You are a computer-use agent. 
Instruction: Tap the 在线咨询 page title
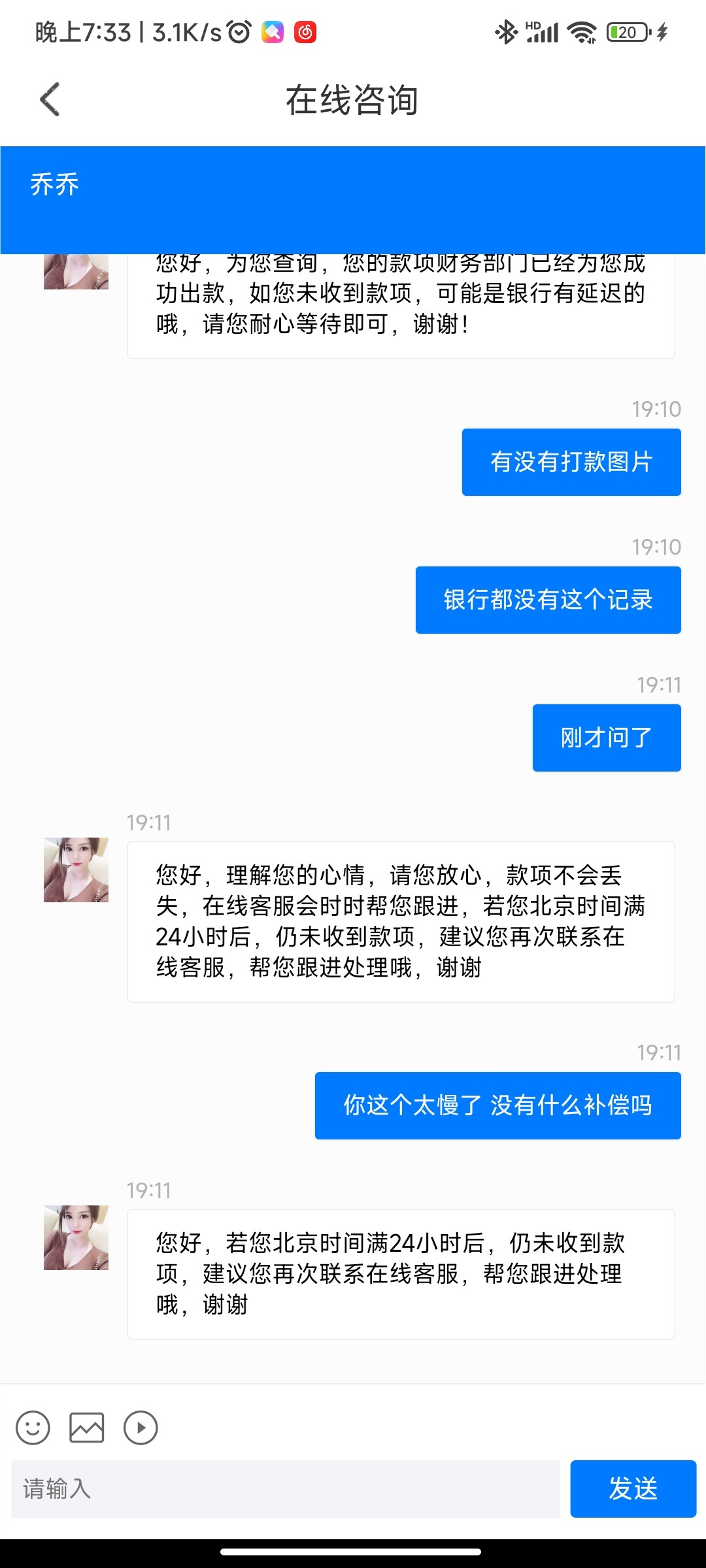coord(353,99)
